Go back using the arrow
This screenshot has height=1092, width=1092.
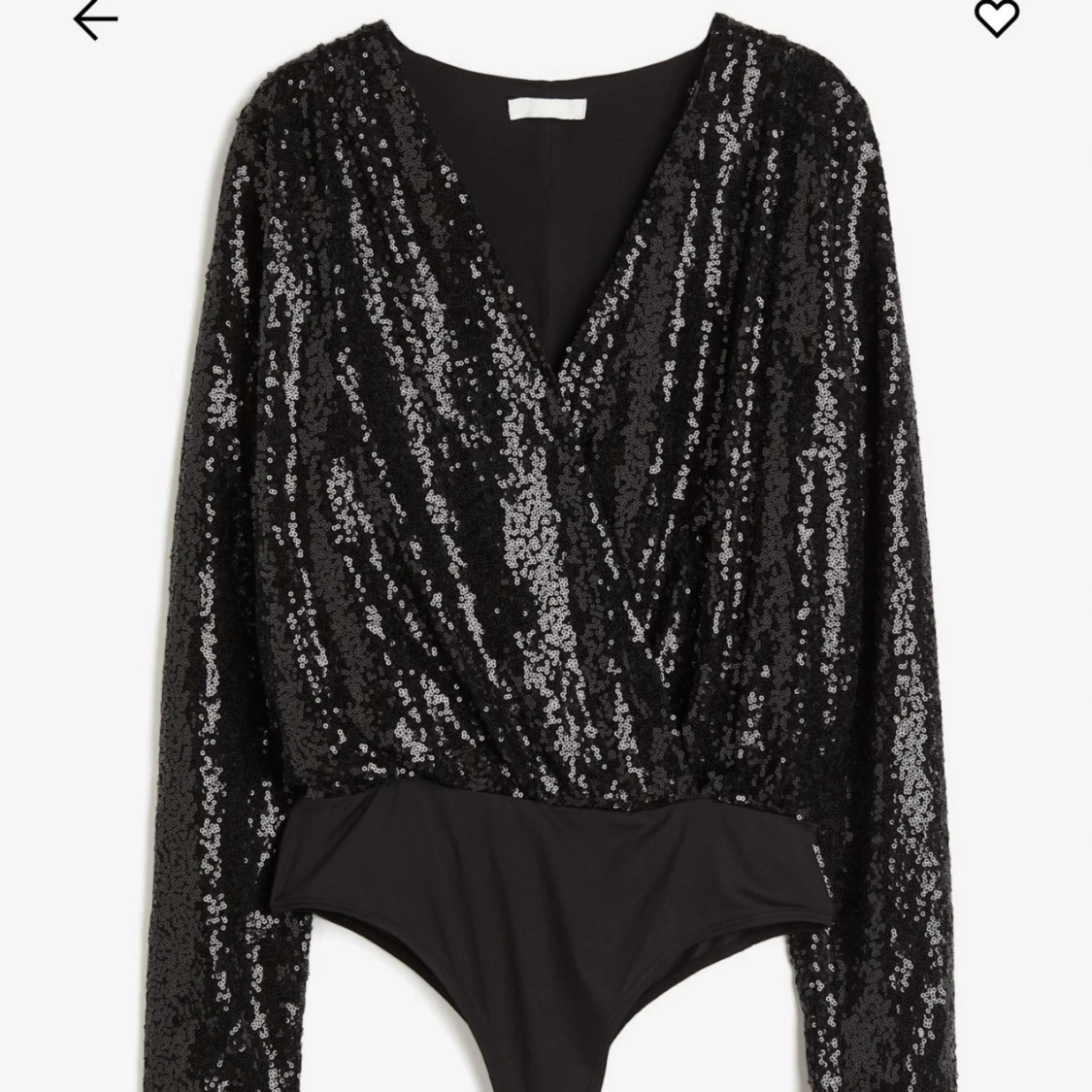(95, 18)
